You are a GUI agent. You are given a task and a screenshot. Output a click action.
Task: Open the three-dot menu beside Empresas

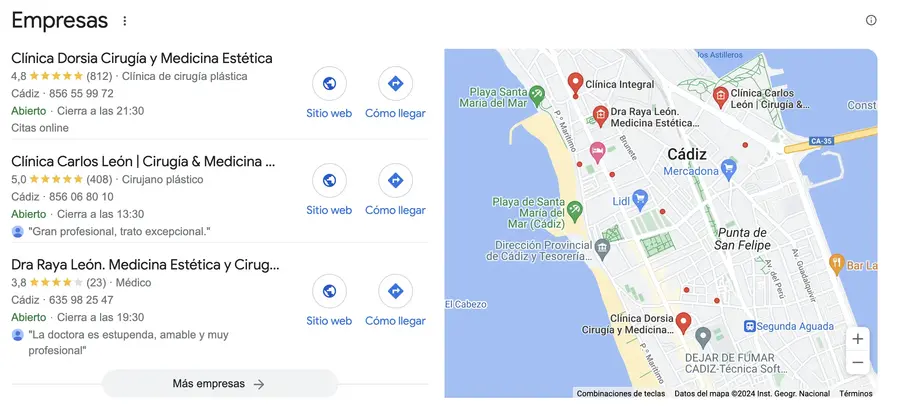click(x=125, y=21)
